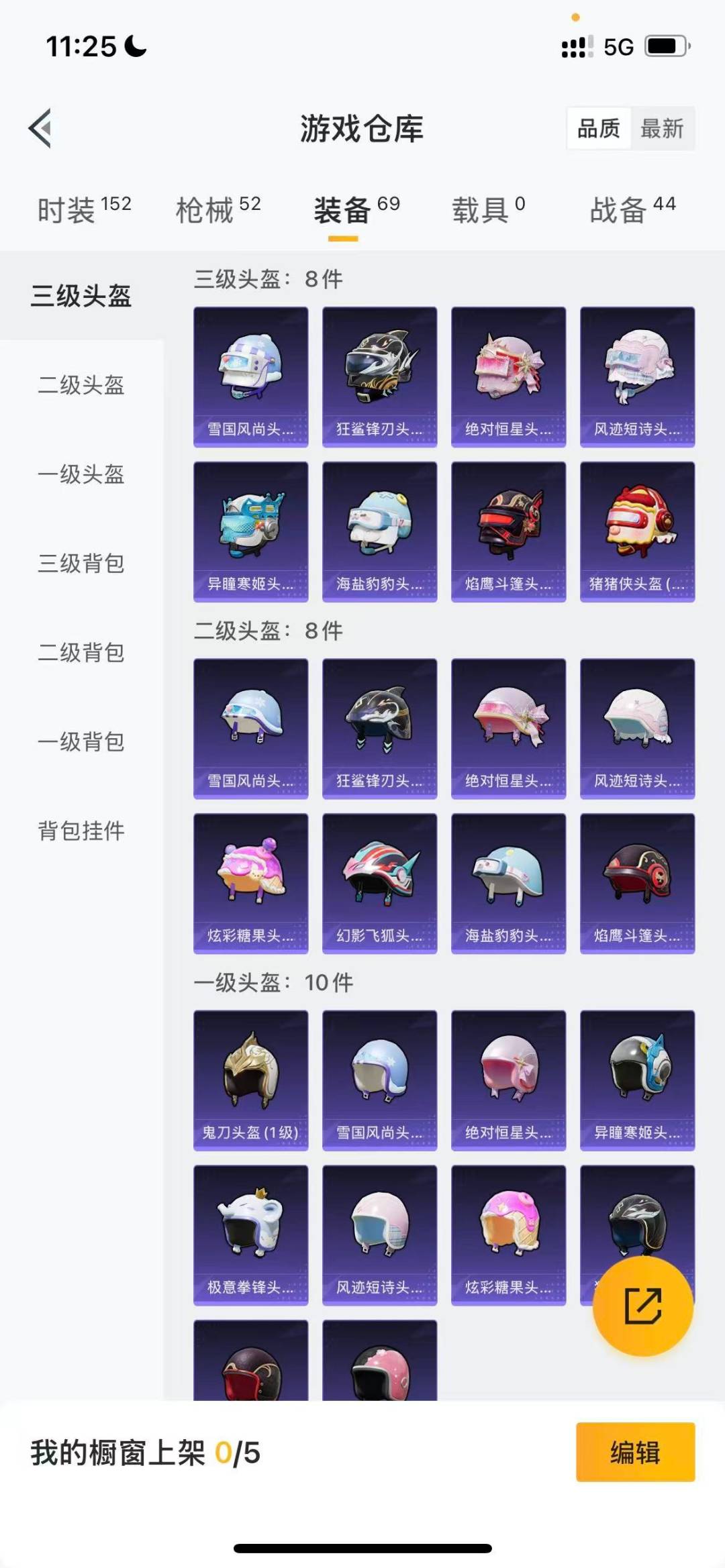Select the 背包挂件 category
The image size is (725, 1568).
click(x=79, y=831)
